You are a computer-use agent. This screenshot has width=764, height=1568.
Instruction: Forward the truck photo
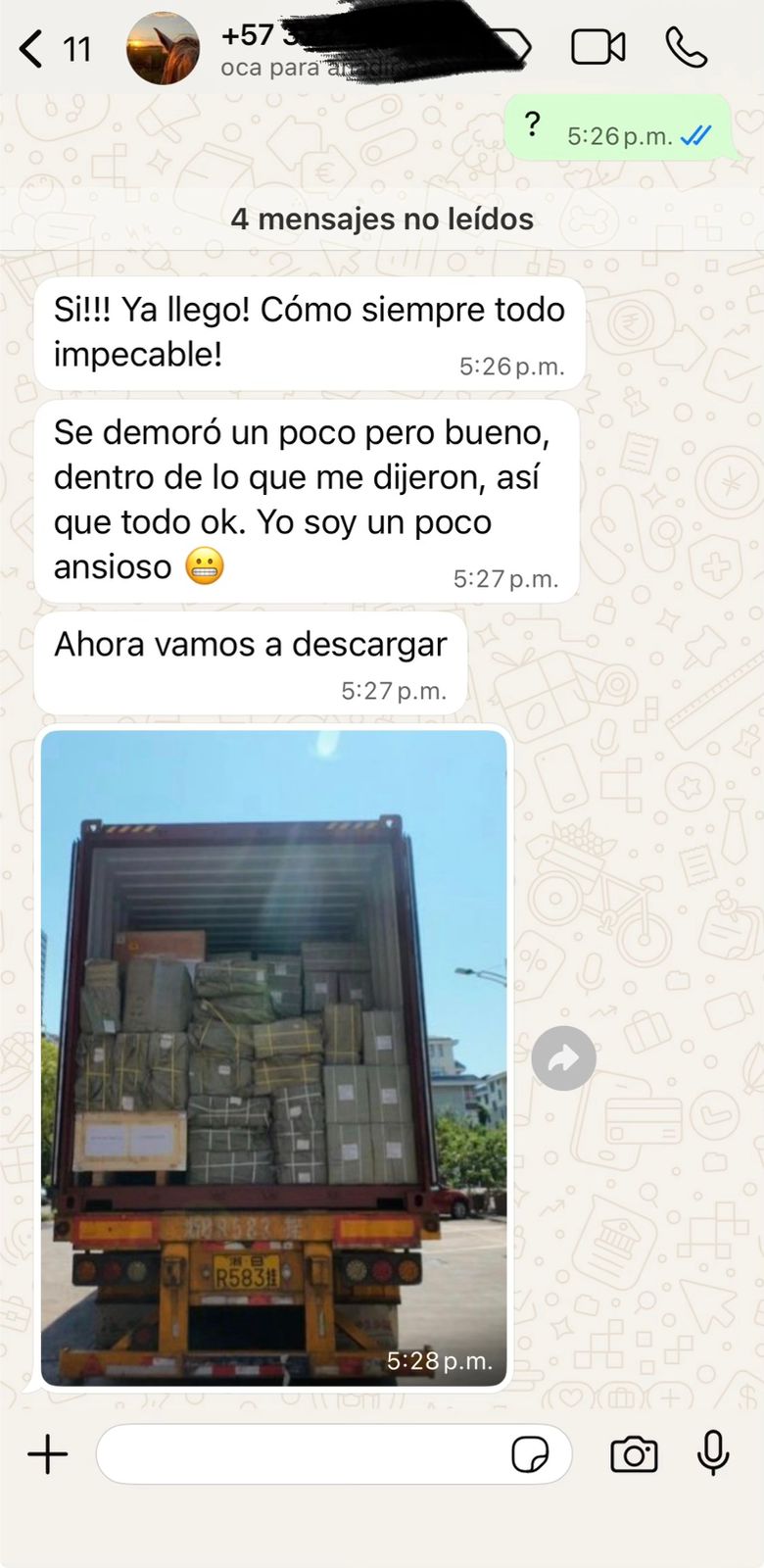[564, 1058]
